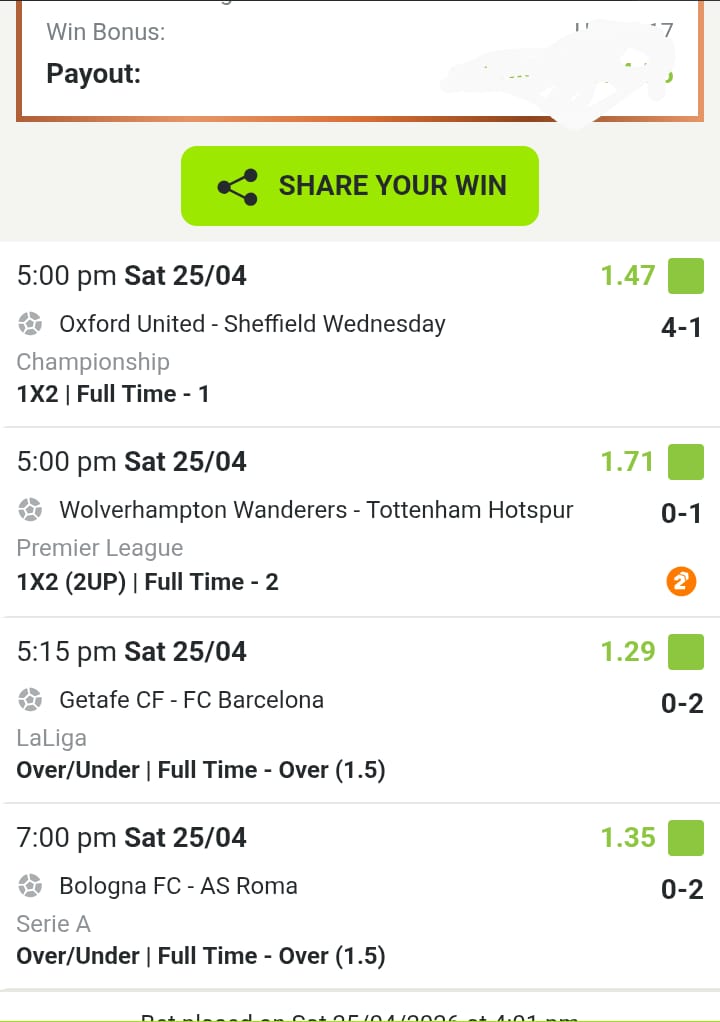
Task: Open the Wolverhampton Wanderers - Tottenham Hotspur match
Action: (x=316, y=510)
